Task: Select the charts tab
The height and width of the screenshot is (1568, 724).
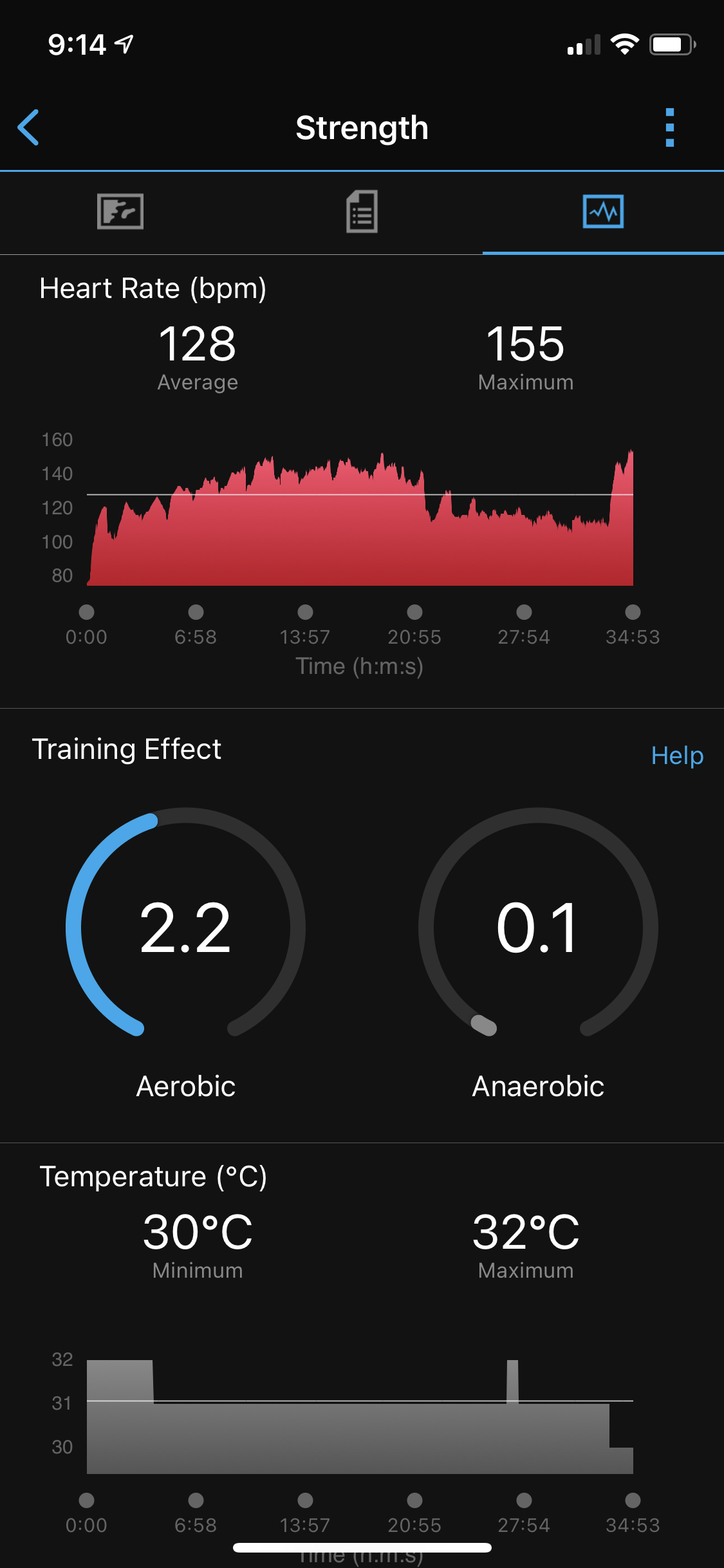Action: [603, 211]
